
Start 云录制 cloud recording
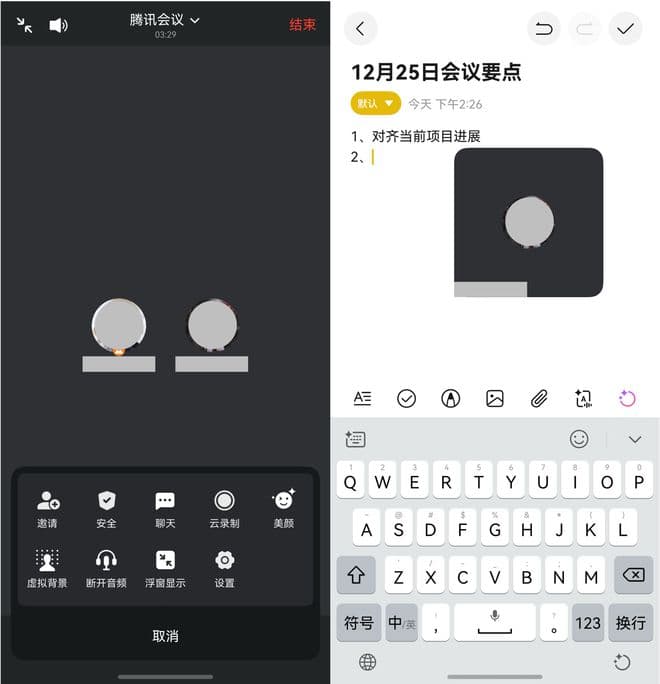point(224,508)
